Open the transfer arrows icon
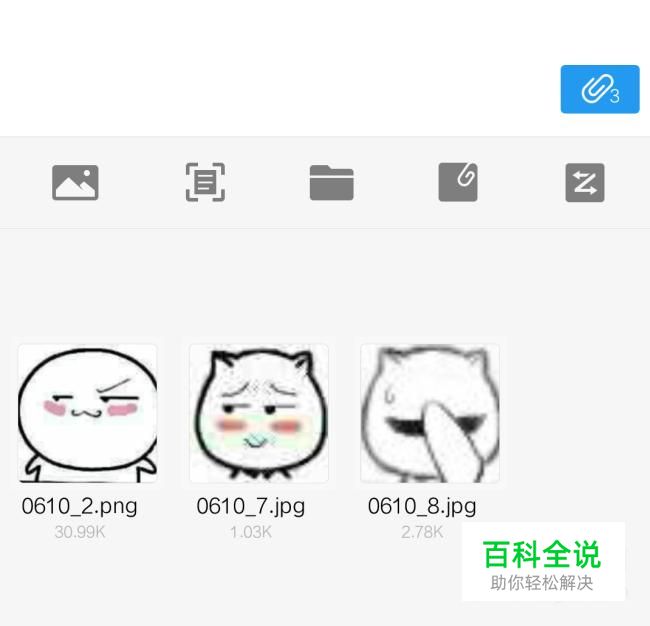Screen dimensions: 650x626 tap(584, 182)
